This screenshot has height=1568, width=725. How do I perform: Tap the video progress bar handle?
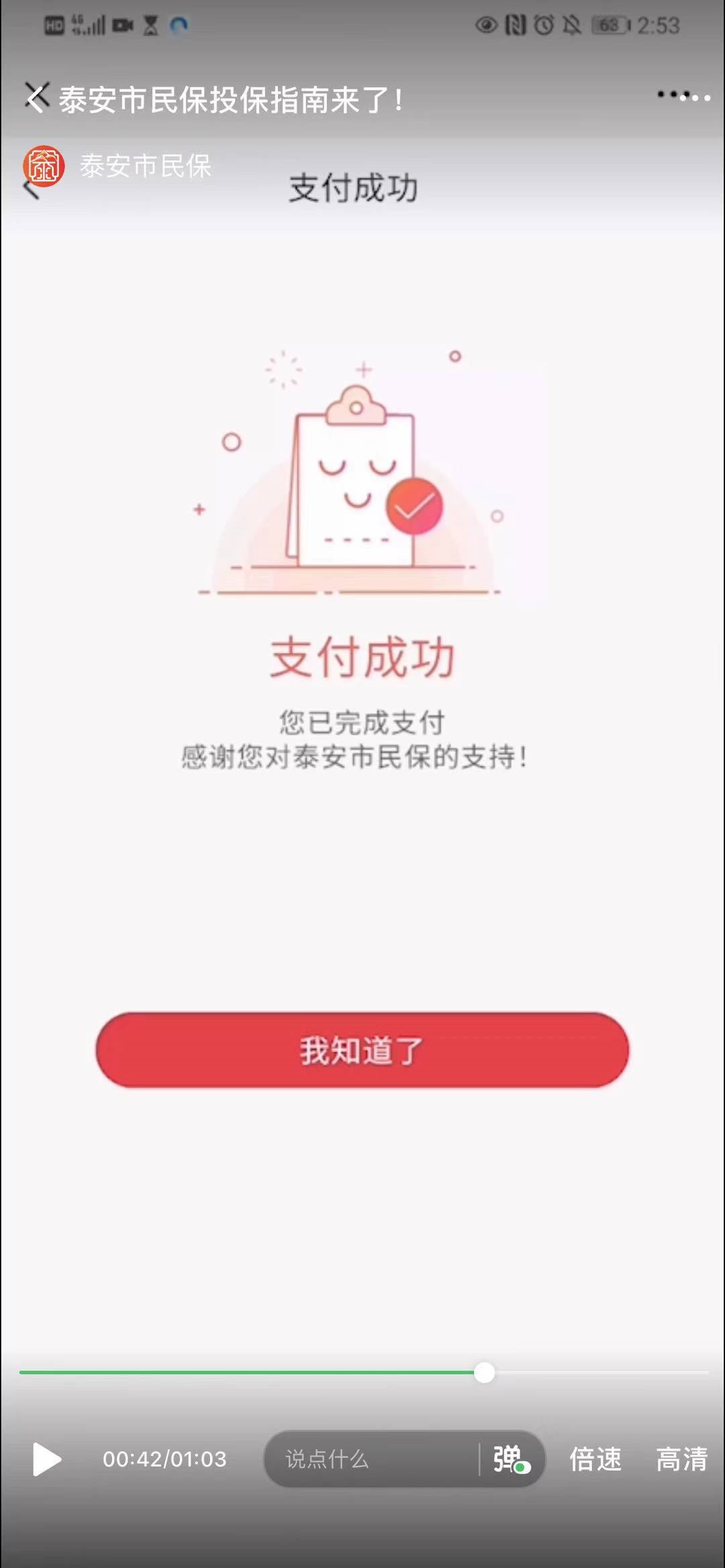pyautogui.click(x=484, y=1372)
